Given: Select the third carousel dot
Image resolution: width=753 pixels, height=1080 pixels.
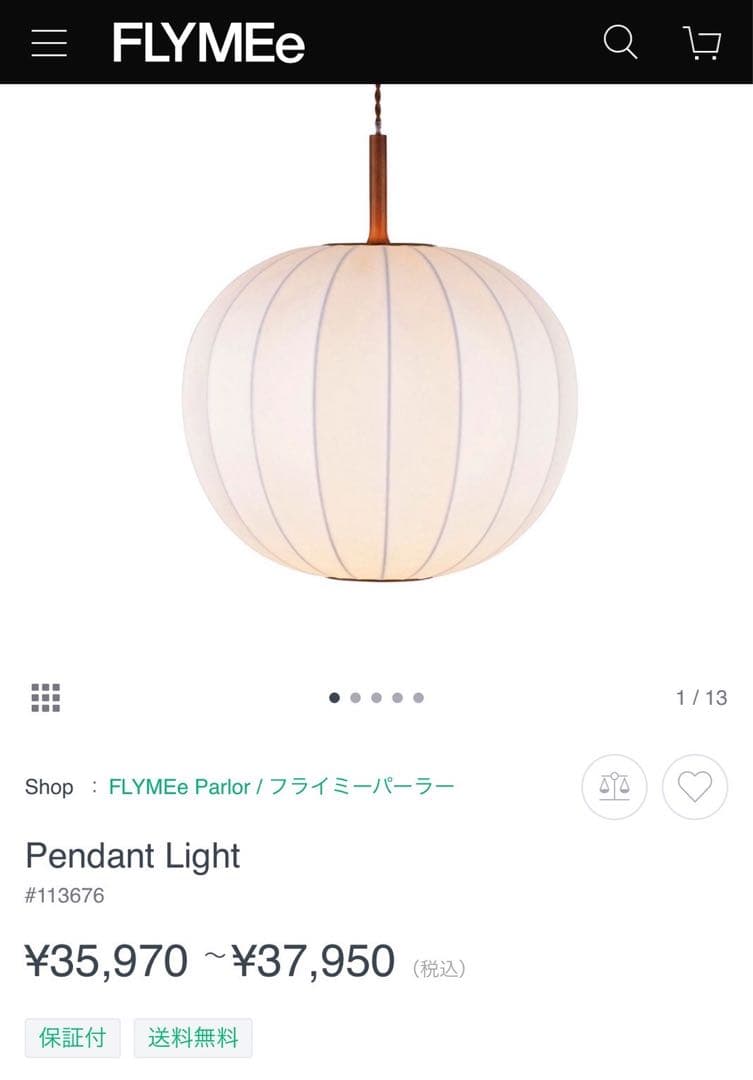Looking at the screenshot, I should coord(376,697).
